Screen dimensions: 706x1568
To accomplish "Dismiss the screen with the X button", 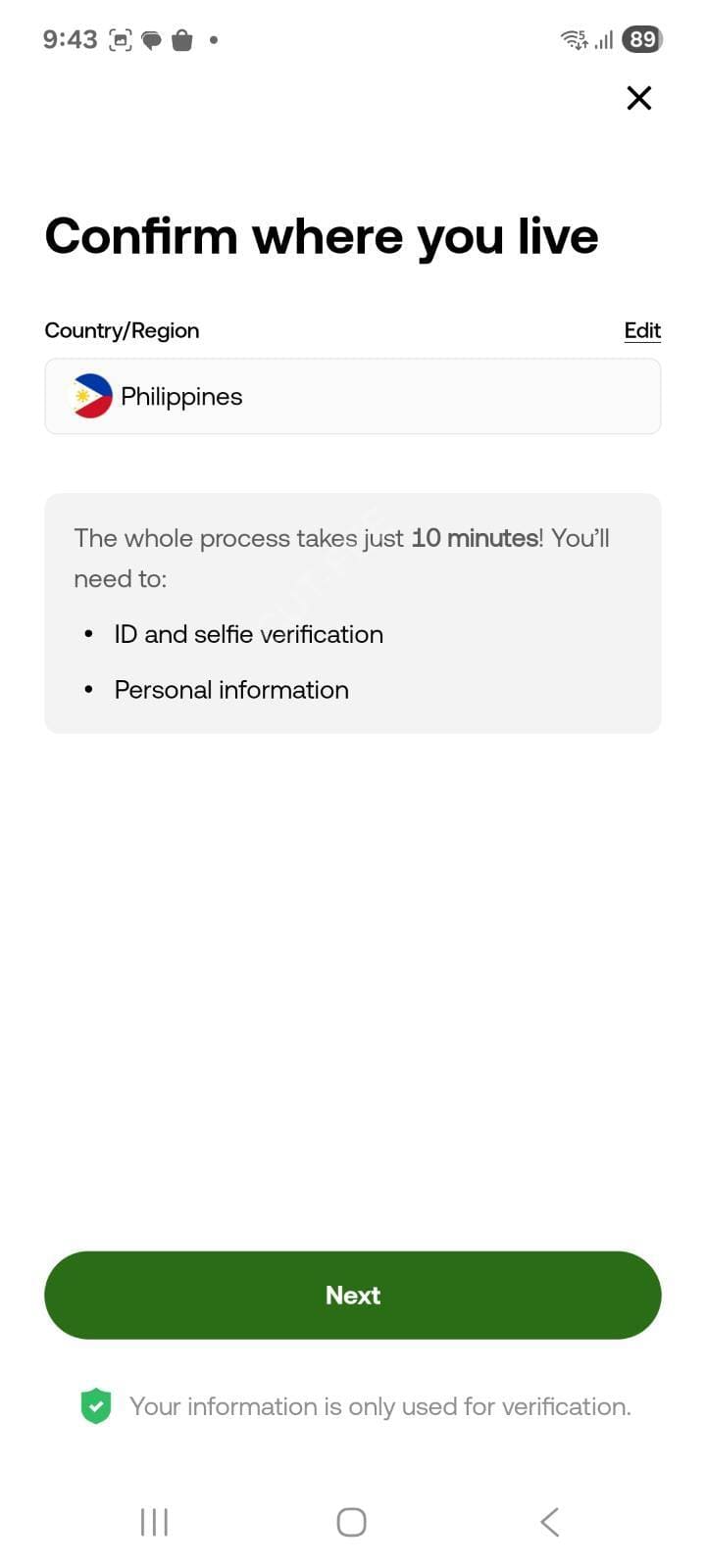I will 638,98.
